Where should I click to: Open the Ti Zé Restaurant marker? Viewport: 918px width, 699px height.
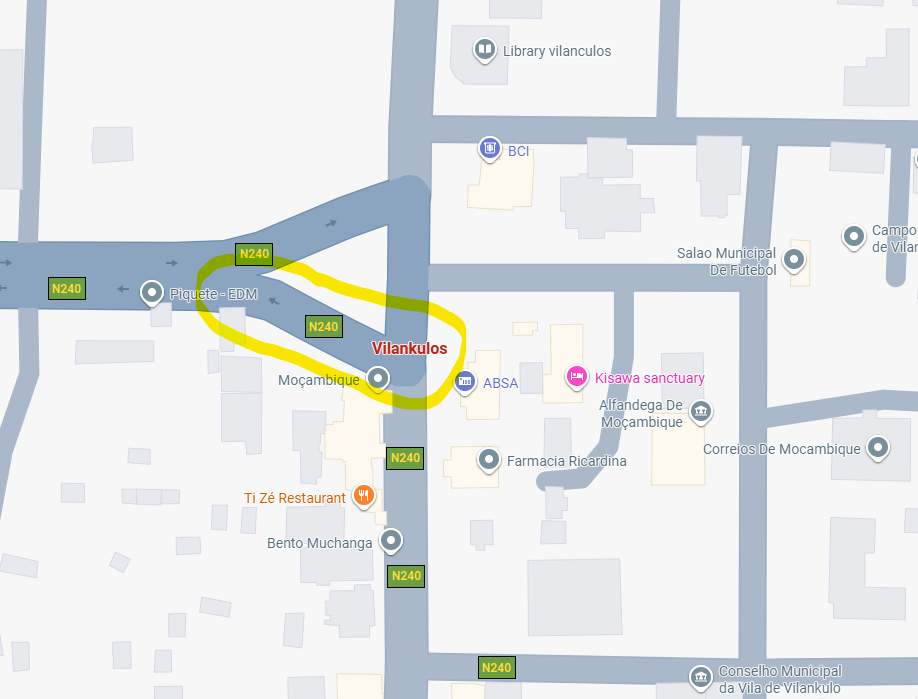click(364, 495)
